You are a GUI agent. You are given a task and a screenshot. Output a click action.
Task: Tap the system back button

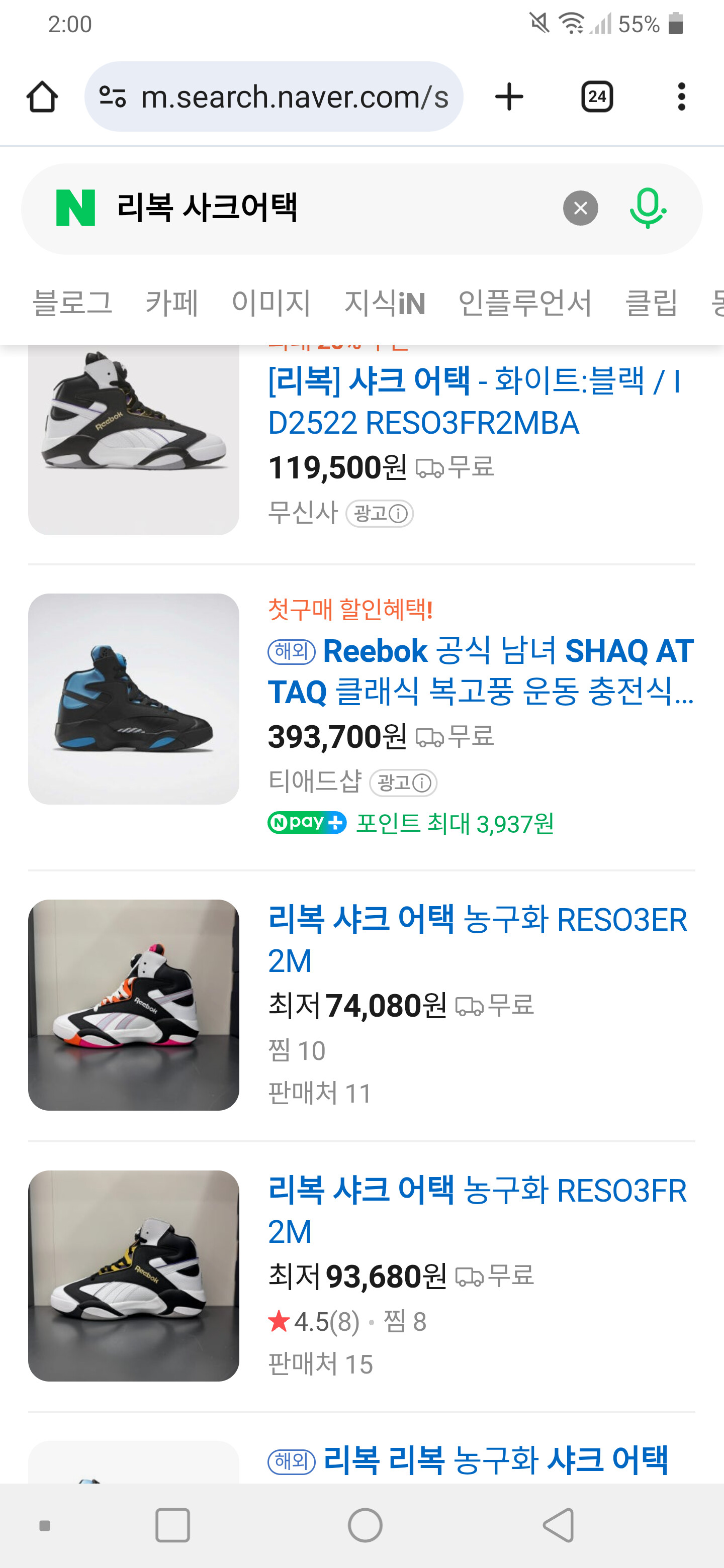coord(558,1525)
